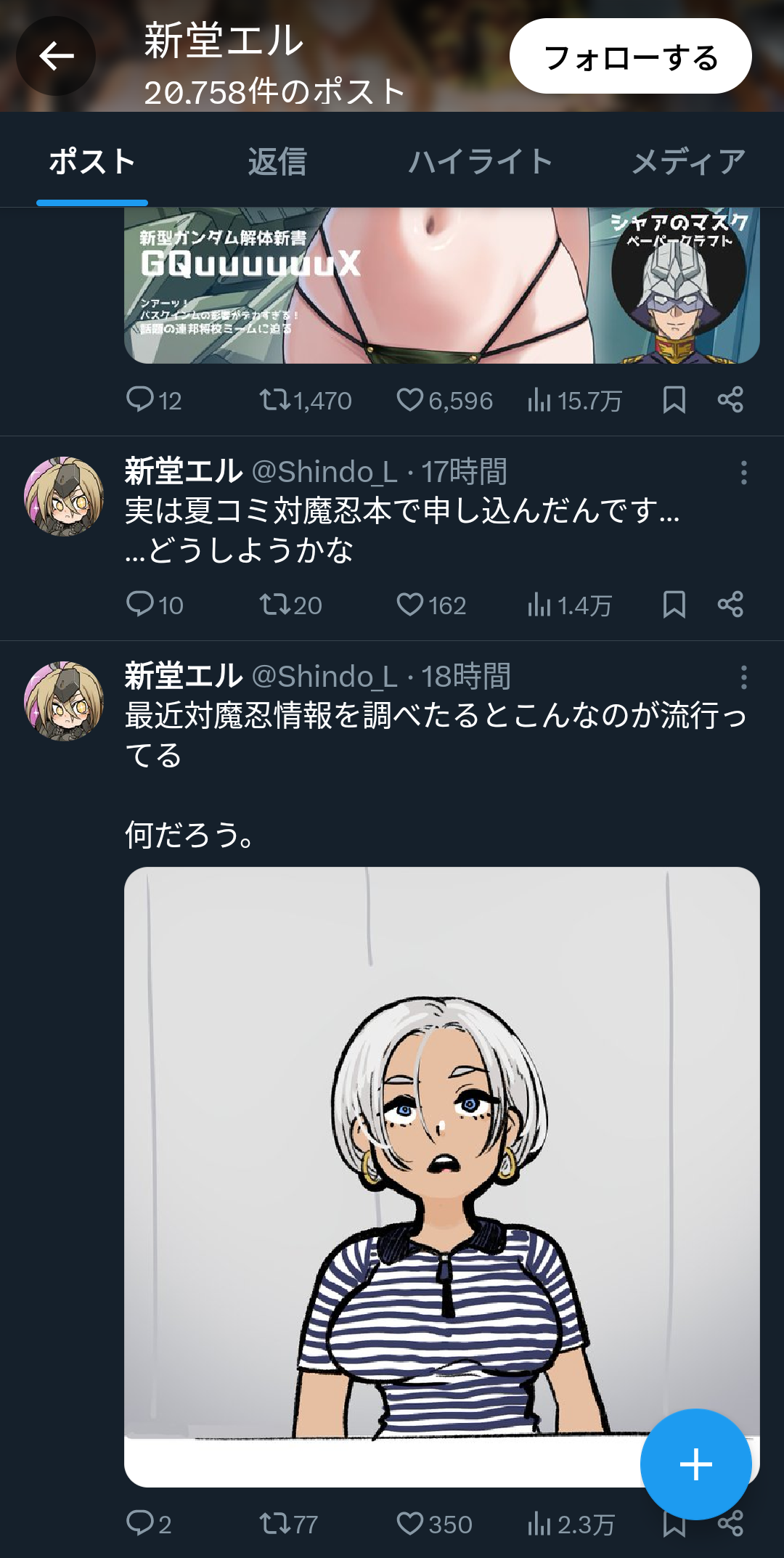Switch to the メディア tab
The image size is (784, 1558).
tap(688, 162)
